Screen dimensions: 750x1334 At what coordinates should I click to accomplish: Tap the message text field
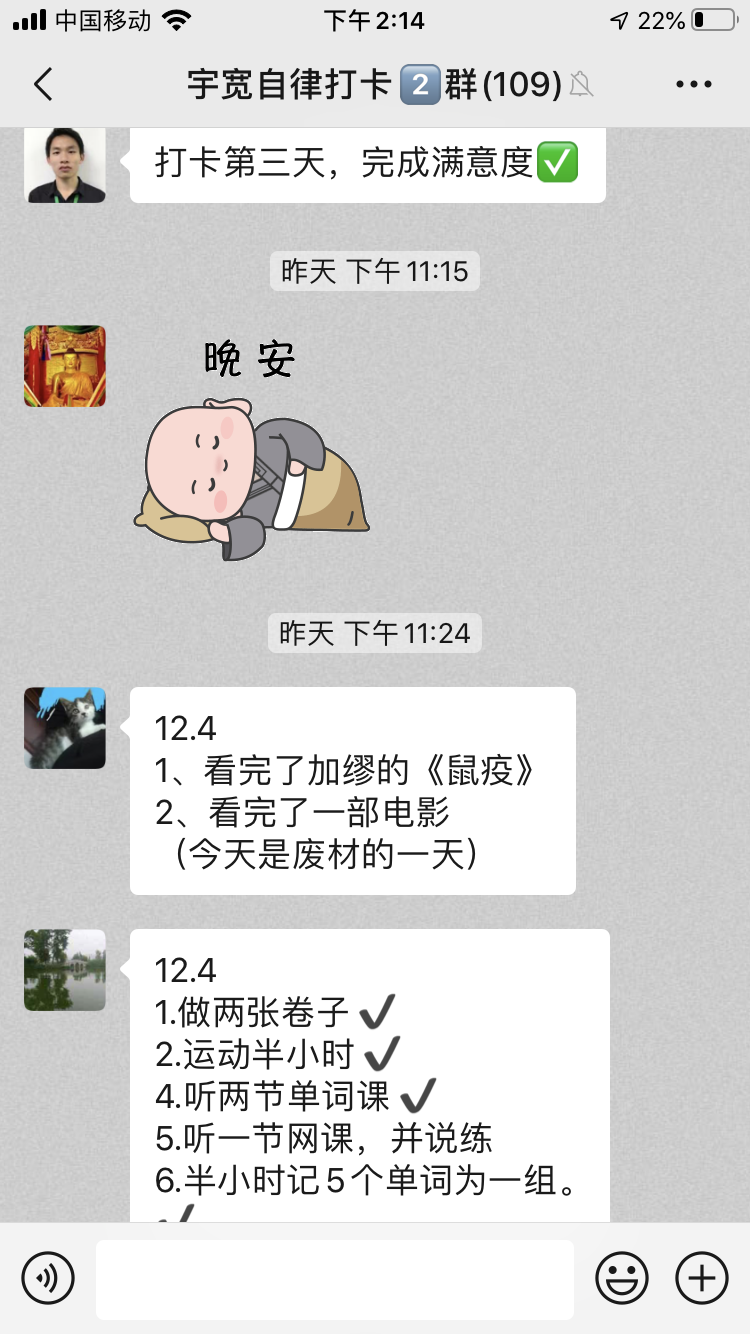tap(335, 1279)
